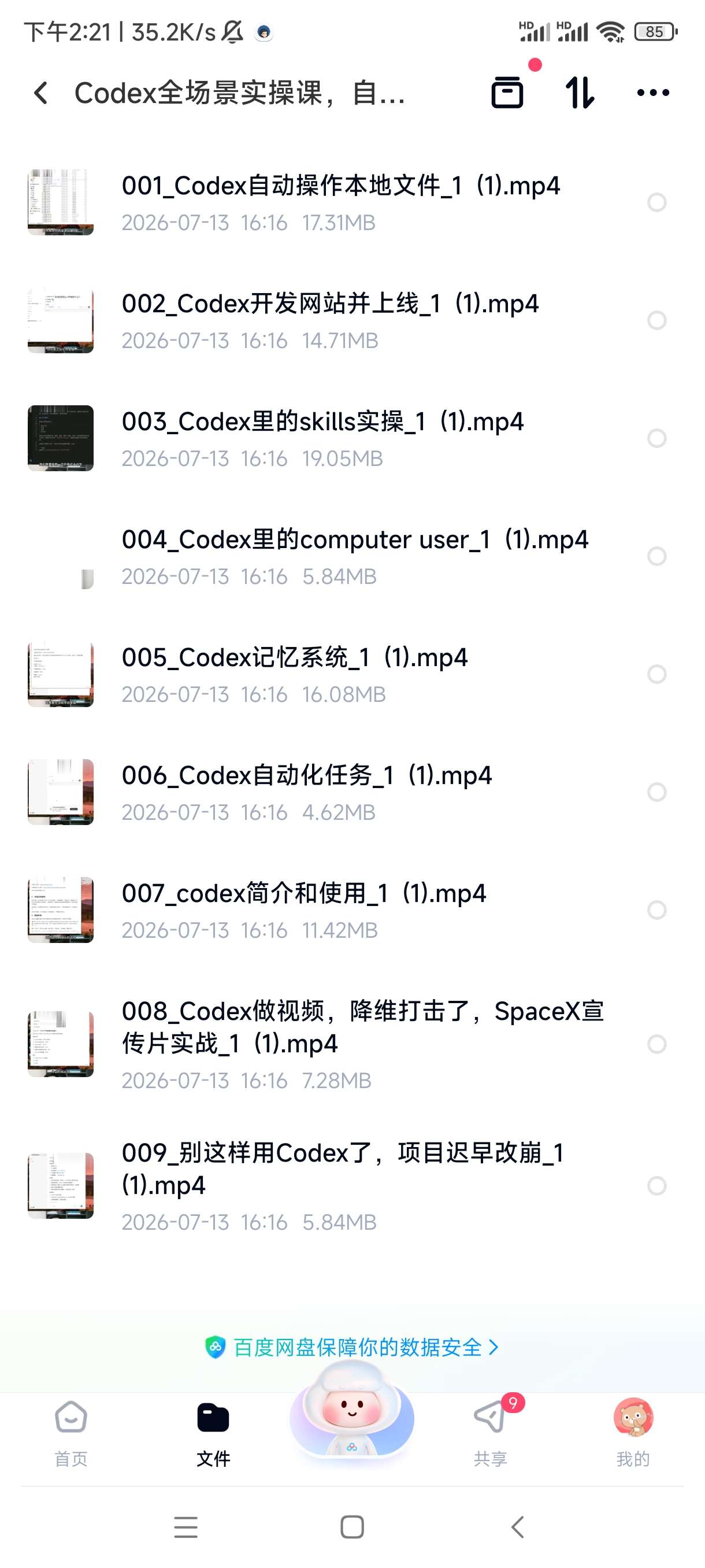705x1568 pixels.
Task: Switch to the 文件 tab
Action: click(213, 1433)
